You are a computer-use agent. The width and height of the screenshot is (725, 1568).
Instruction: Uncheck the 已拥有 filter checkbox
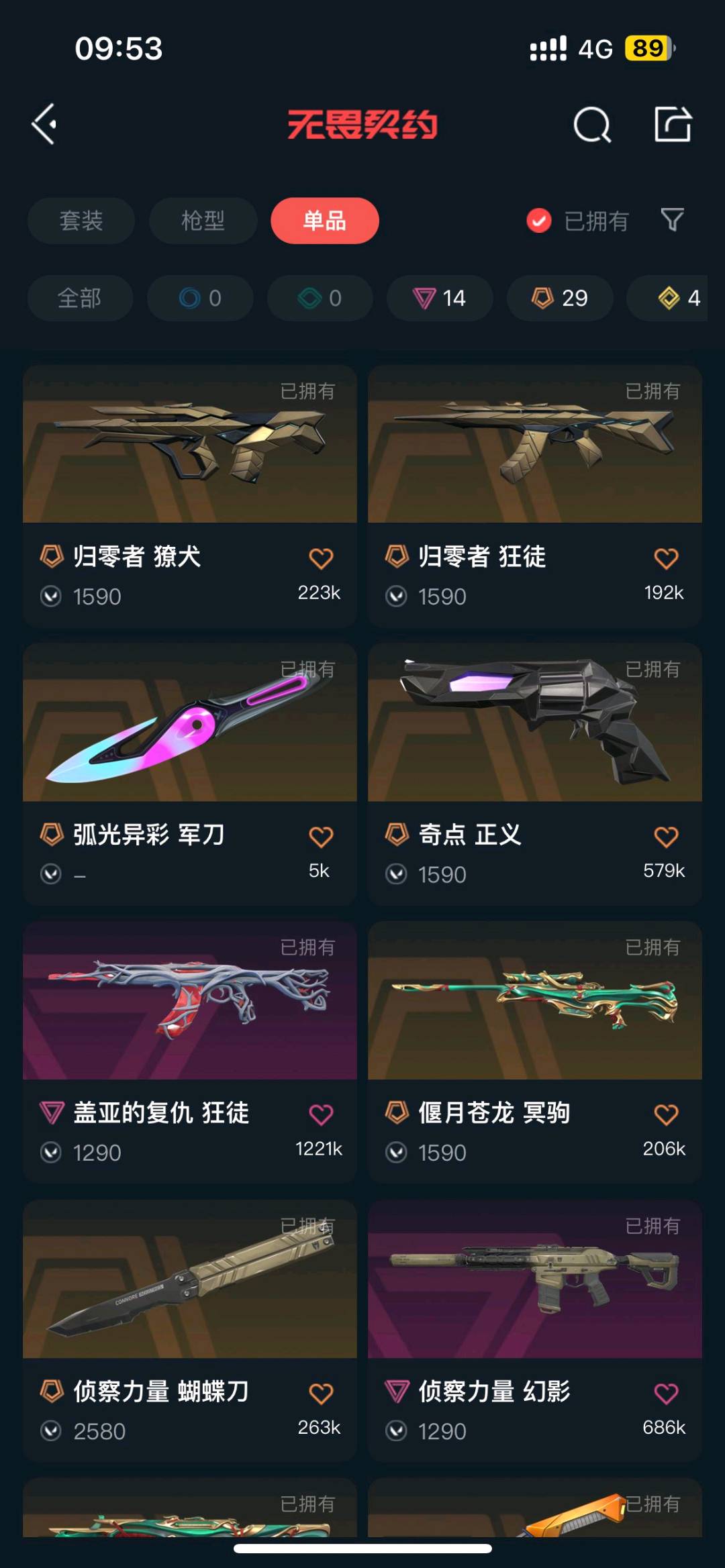[539, 221]
